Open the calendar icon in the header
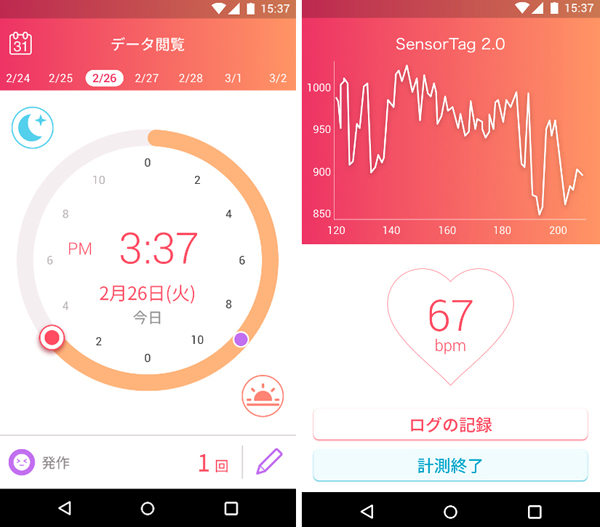This screenshot has height=527, width=600. coord(21,44)
